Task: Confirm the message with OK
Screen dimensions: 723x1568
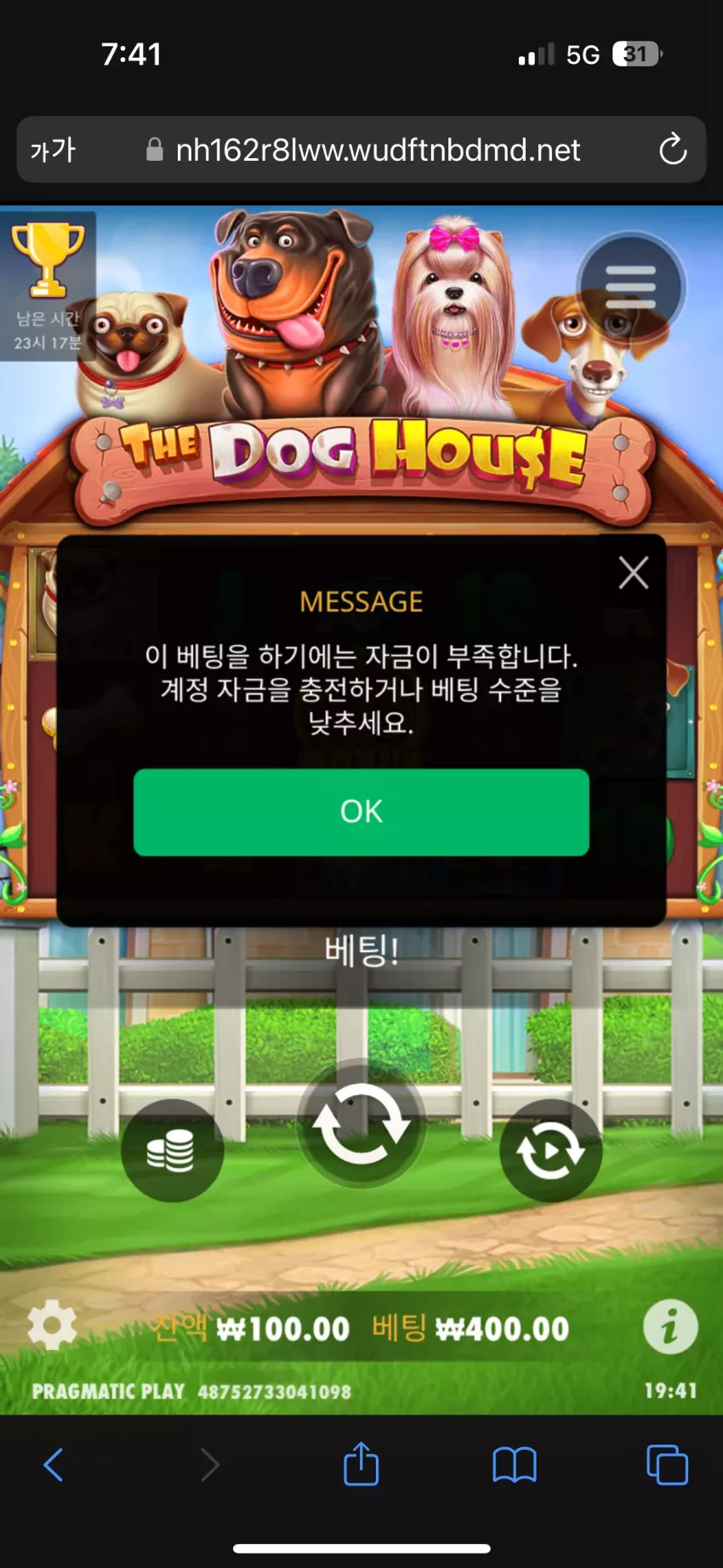Action: coord(361,812)
